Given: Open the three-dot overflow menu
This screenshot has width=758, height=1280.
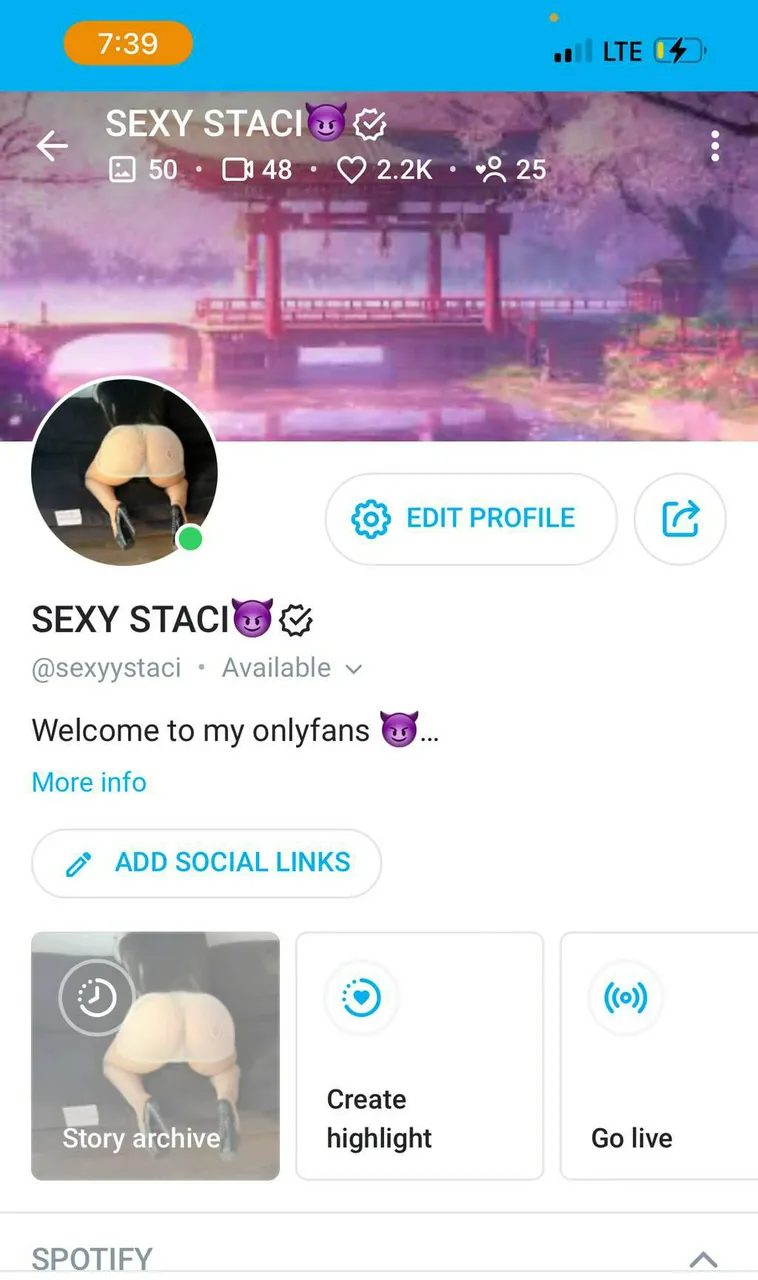Looking at the screenshot, I should [714, 147].
